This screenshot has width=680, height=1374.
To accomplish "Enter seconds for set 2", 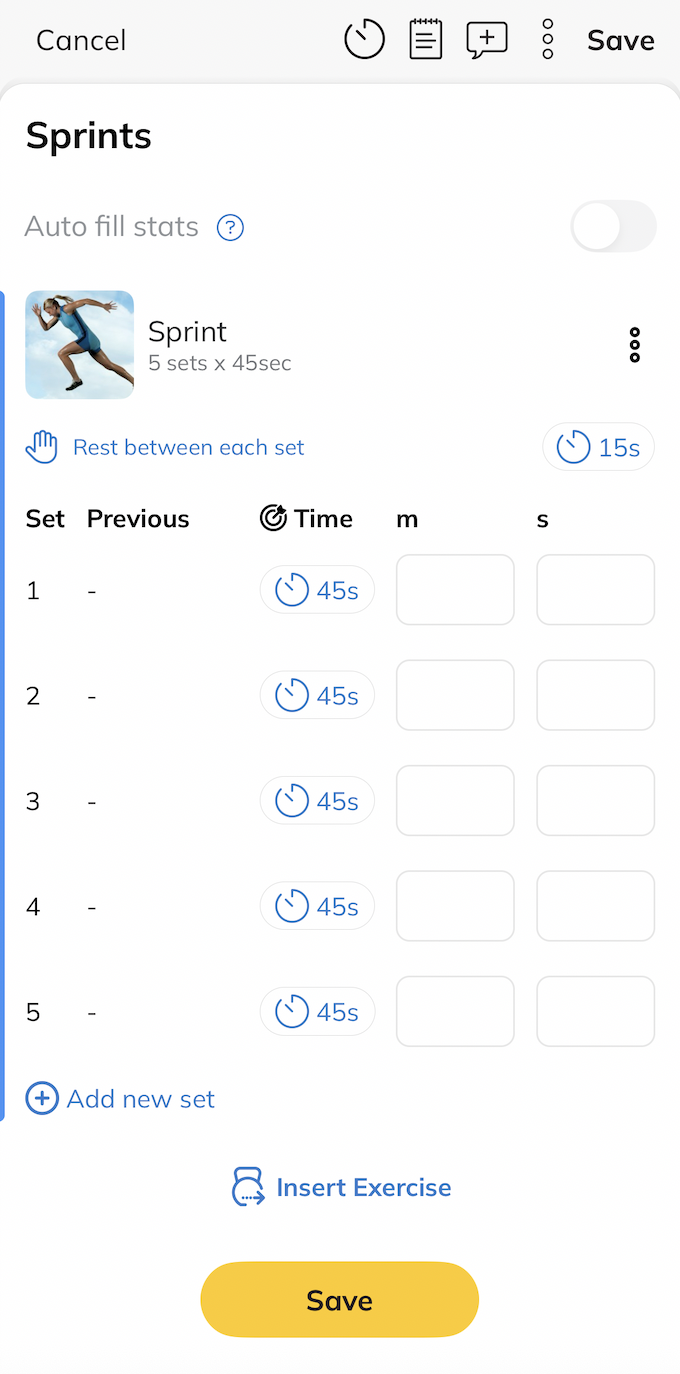I will [595, 695].
